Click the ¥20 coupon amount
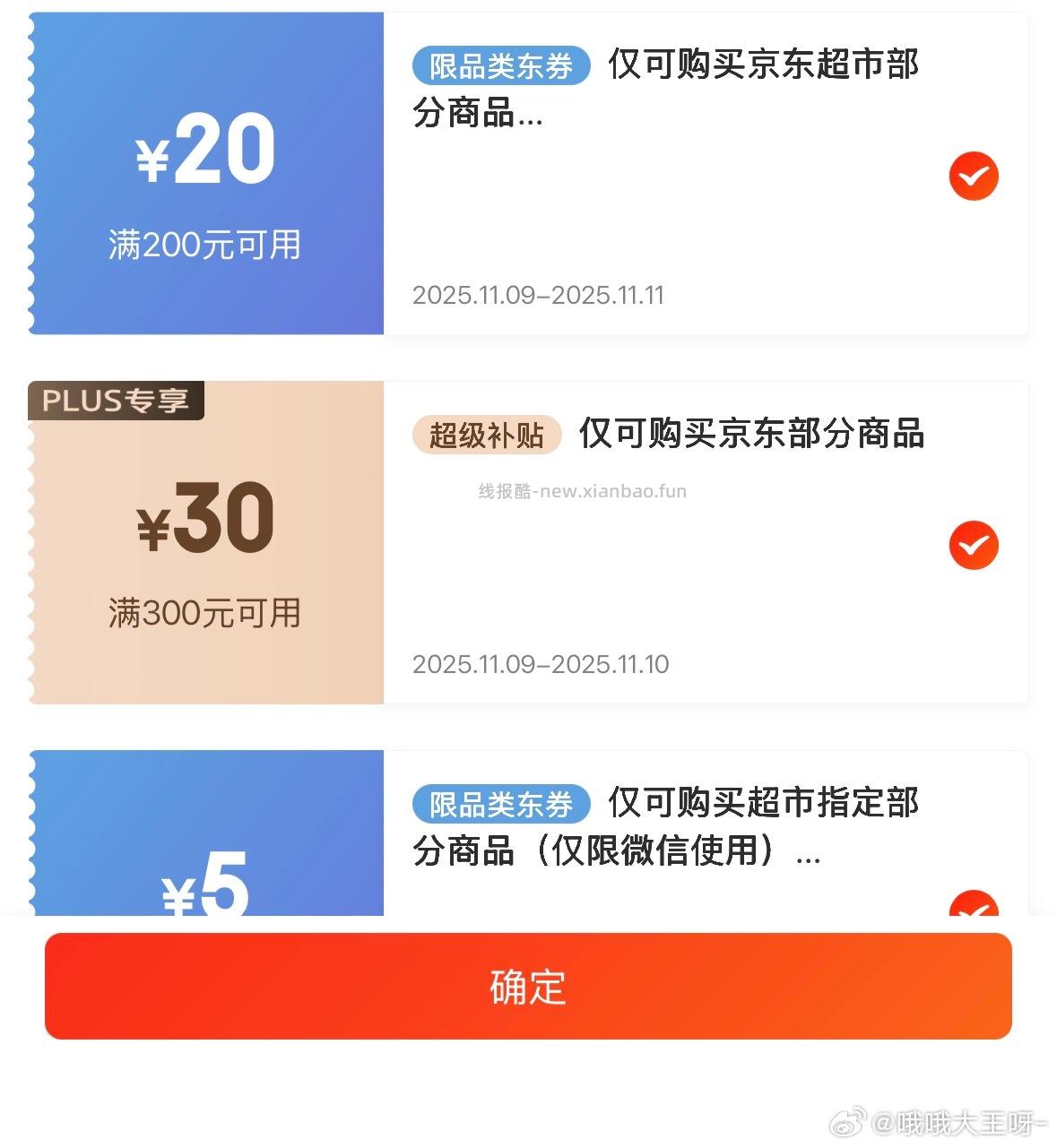This screenshot has width=1057, height=1148. pyautogui.click(x=204, y=151)
